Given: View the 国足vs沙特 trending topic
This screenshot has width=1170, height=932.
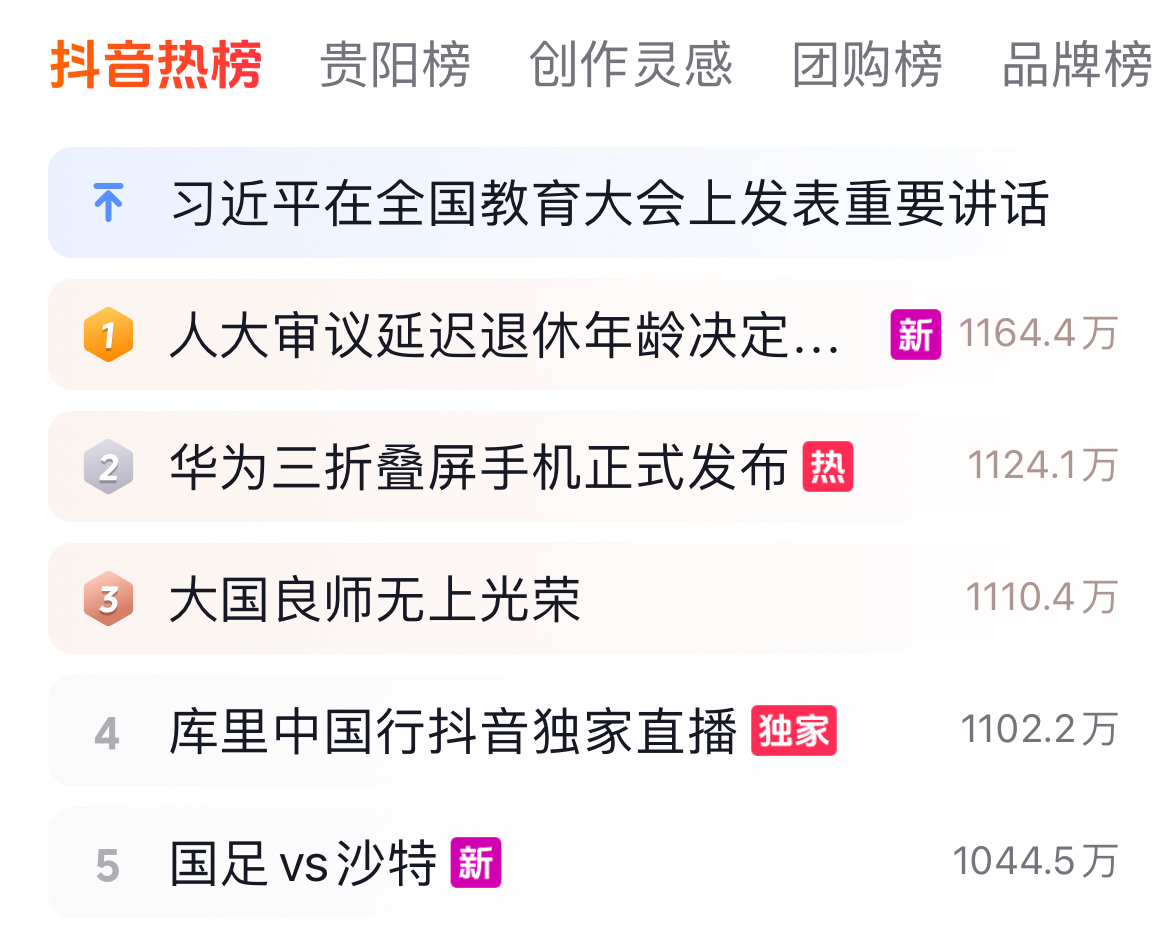Looking at the screenshot, I should [304, 863].
